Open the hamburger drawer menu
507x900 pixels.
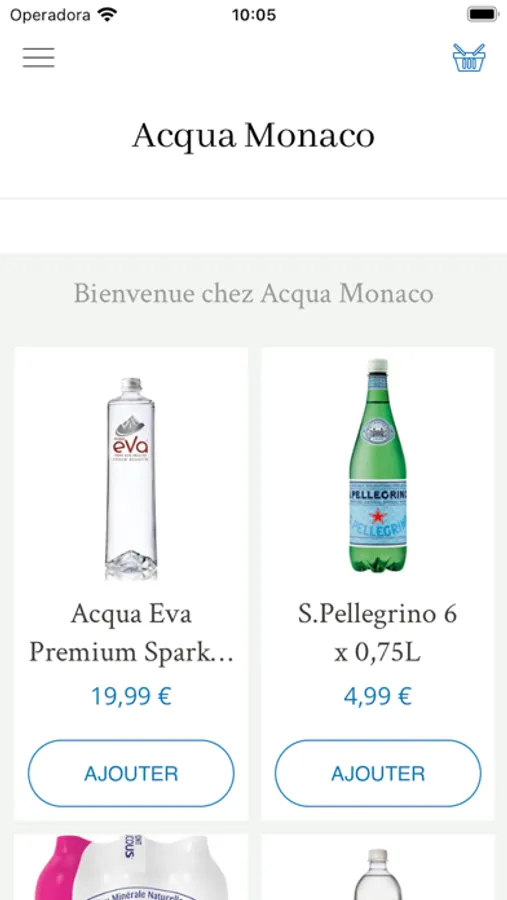click(38, 57)
